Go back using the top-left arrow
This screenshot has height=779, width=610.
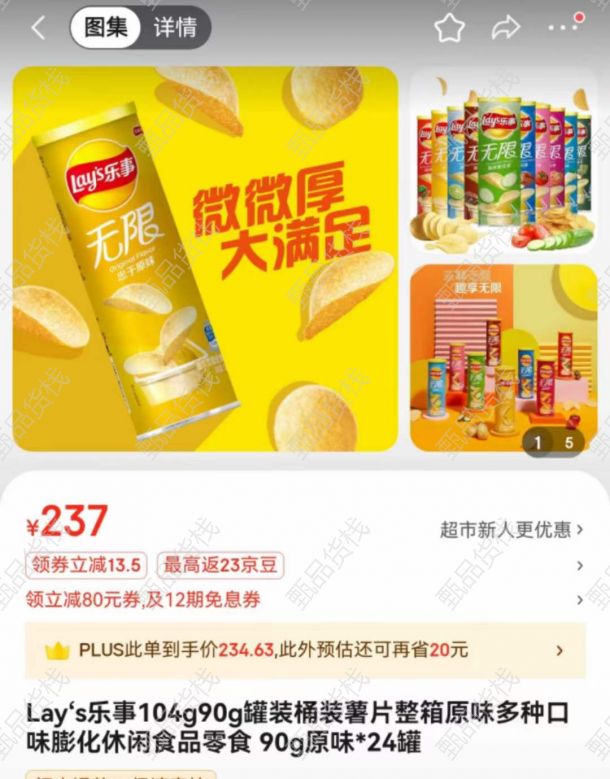pyautogui.click(x=38, y=28)
